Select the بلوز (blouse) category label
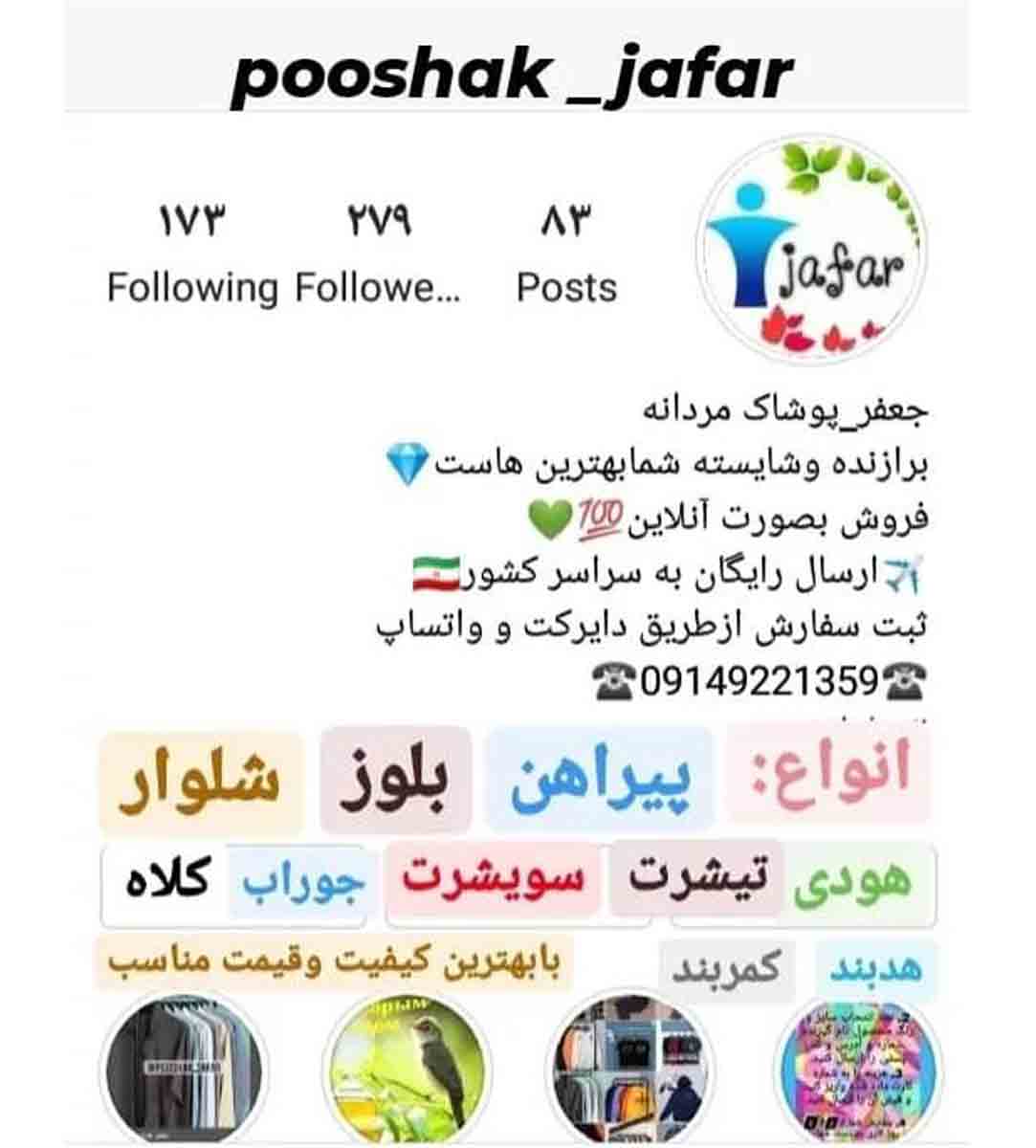 [394, 777]
